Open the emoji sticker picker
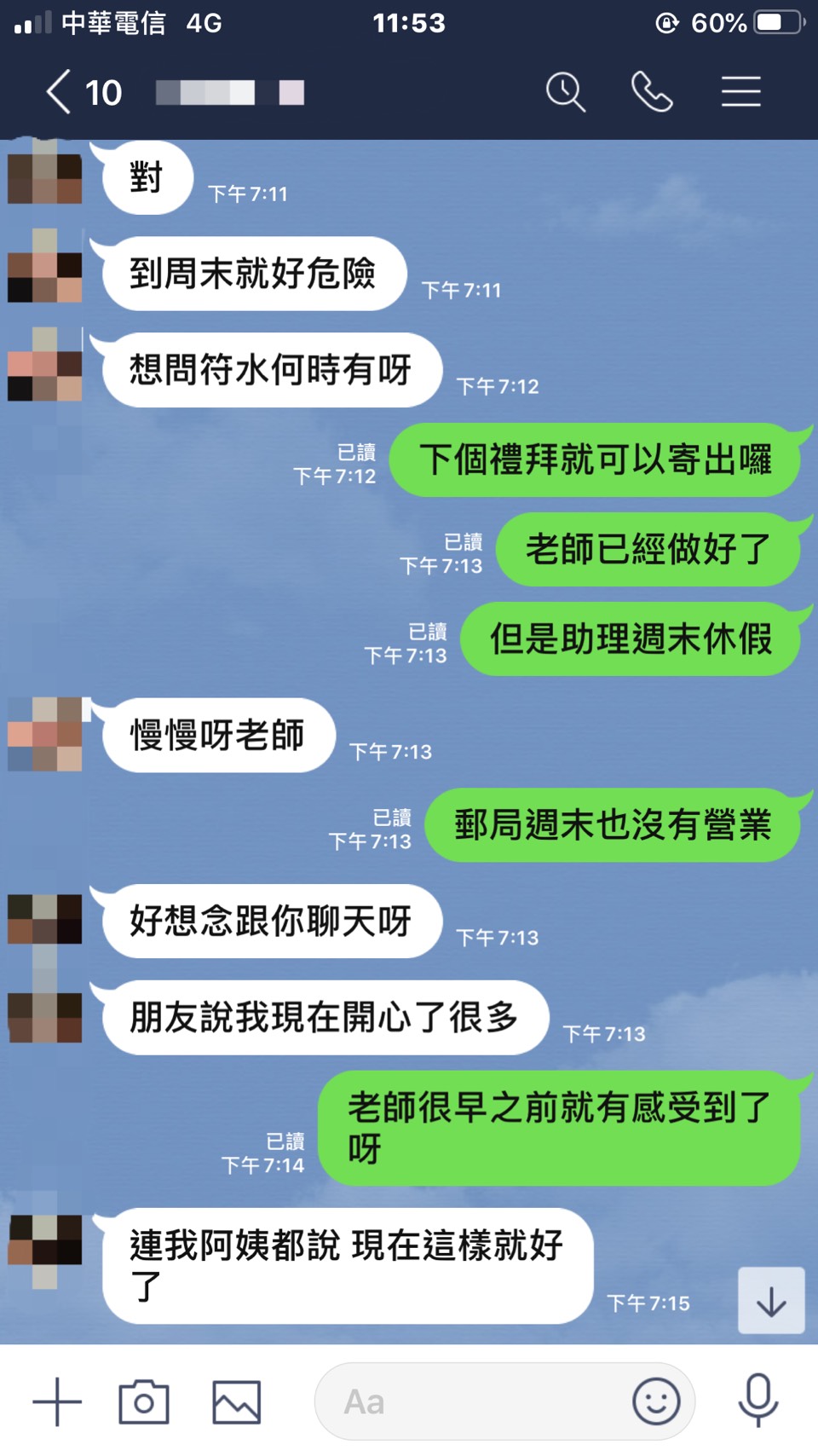 pyautogui.click(x=656, y=1401)
